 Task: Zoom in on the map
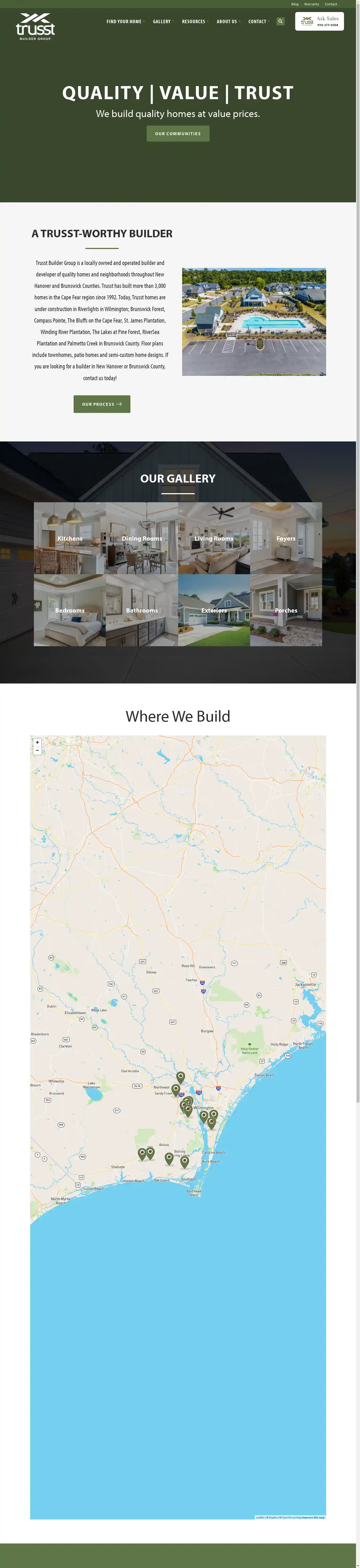[x=37, y=743]
